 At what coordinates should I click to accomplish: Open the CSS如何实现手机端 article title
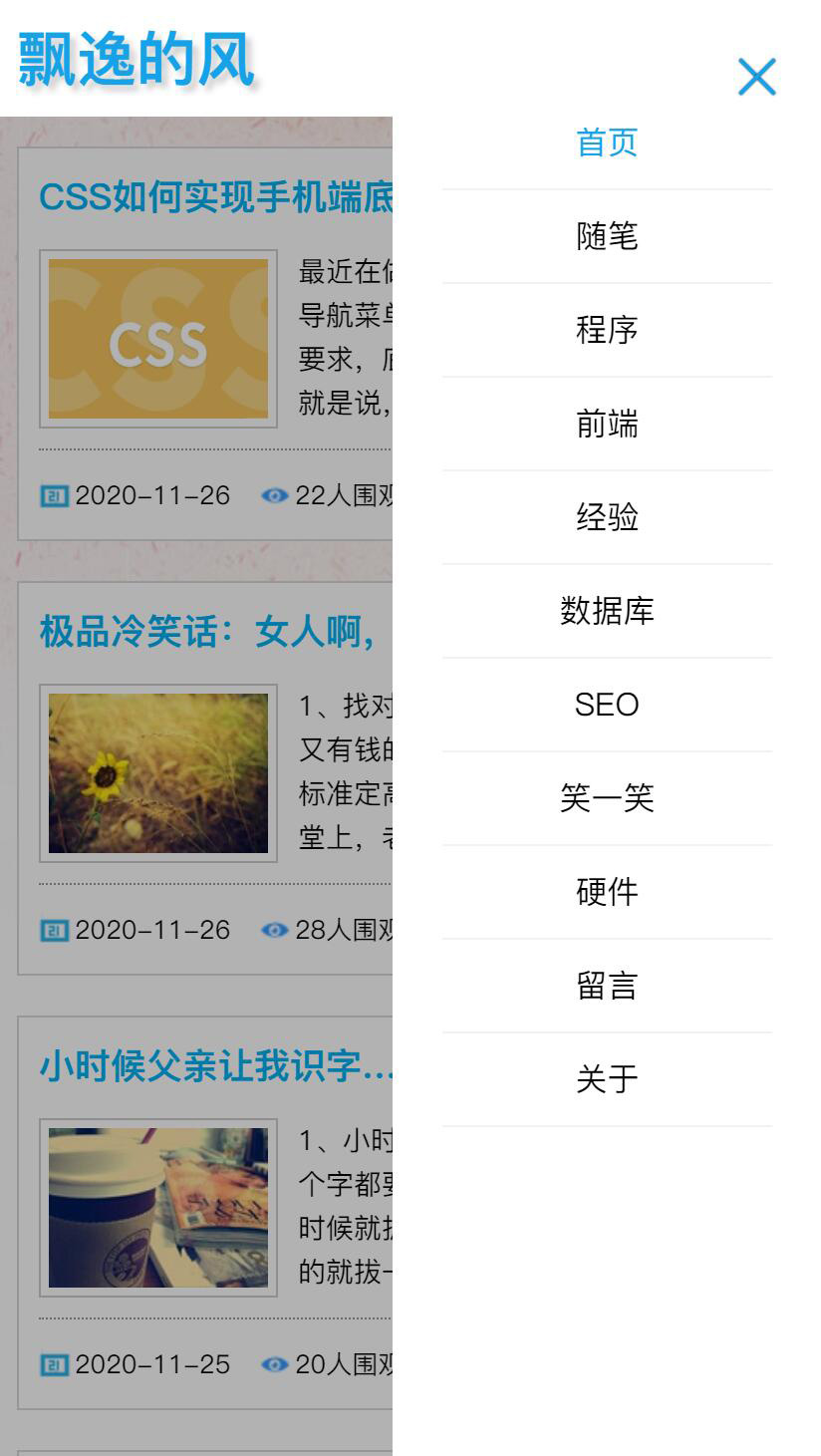215,197
